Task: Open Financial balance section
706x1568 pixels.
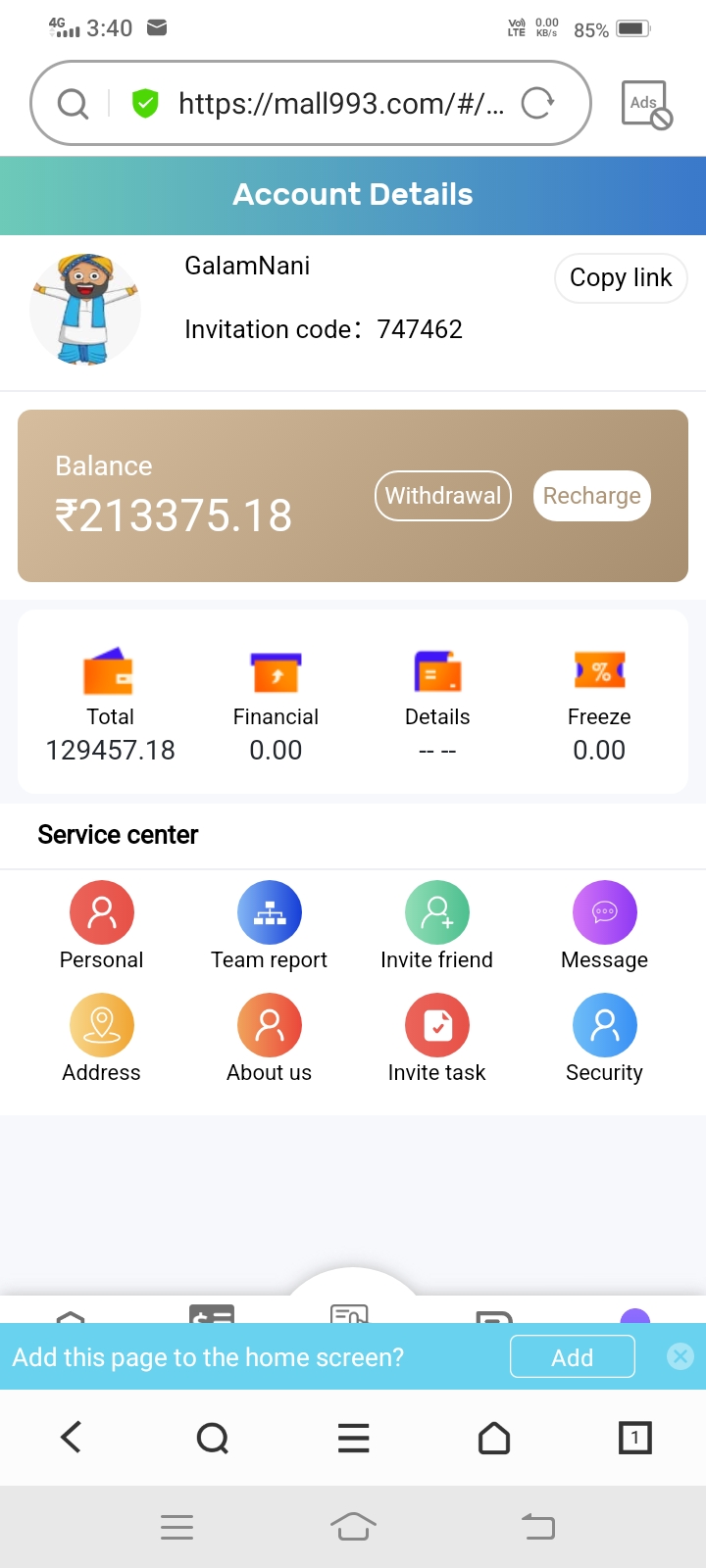Action: [276, 704]
